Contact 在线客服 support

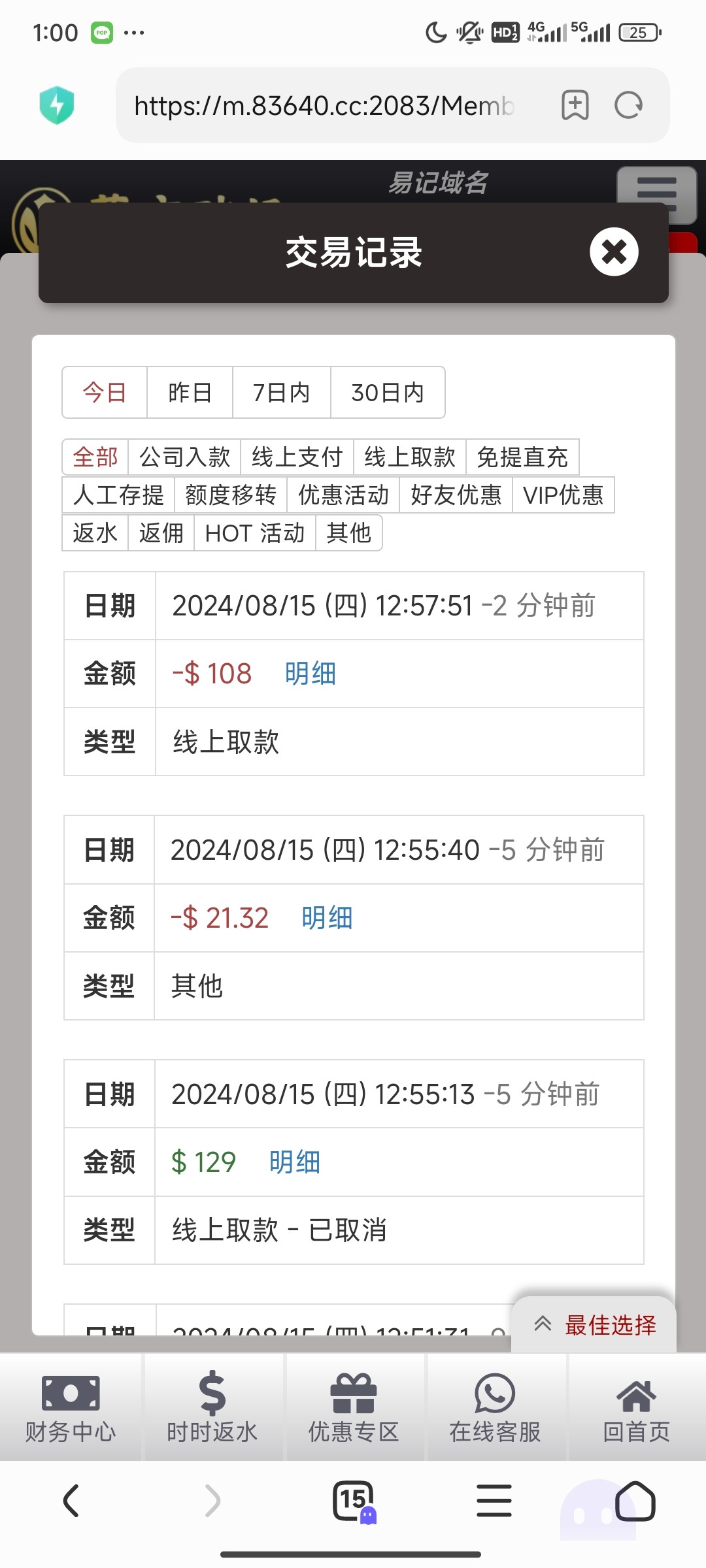(x=495, y=1407)
